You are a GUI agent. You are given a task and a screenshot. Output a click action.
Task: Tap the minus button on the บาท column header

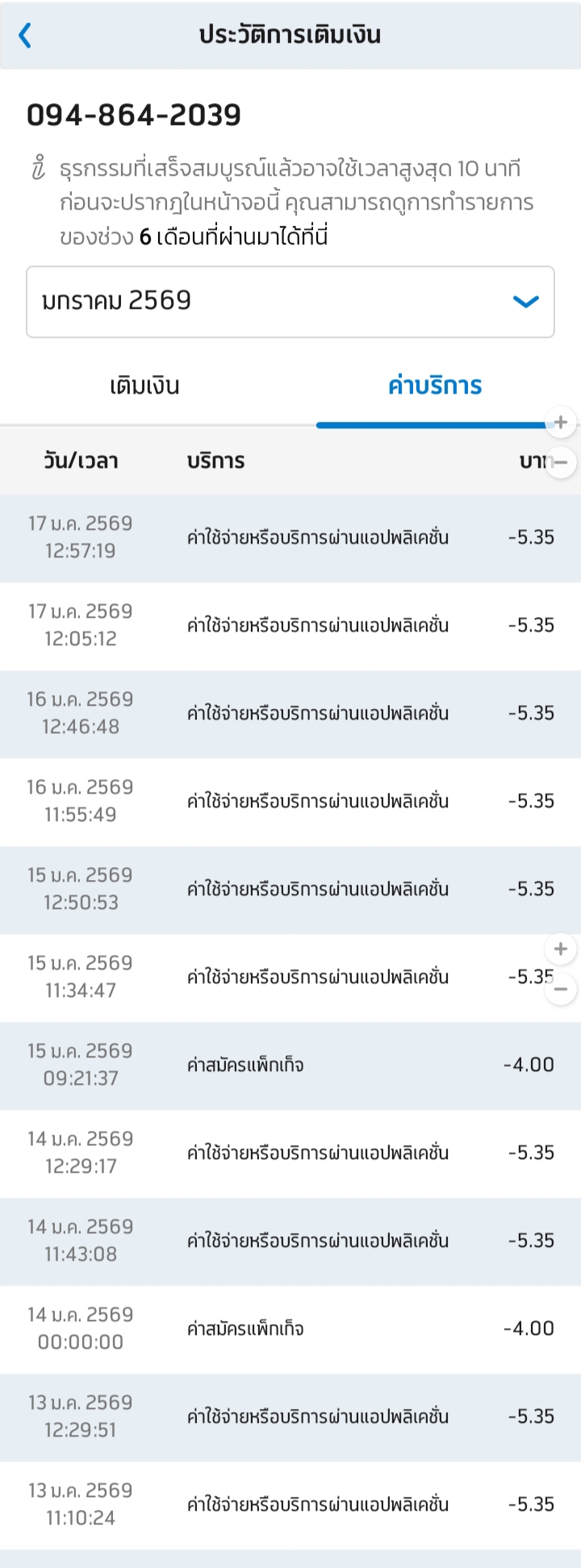pyautogui.click(x=561, y=462)
